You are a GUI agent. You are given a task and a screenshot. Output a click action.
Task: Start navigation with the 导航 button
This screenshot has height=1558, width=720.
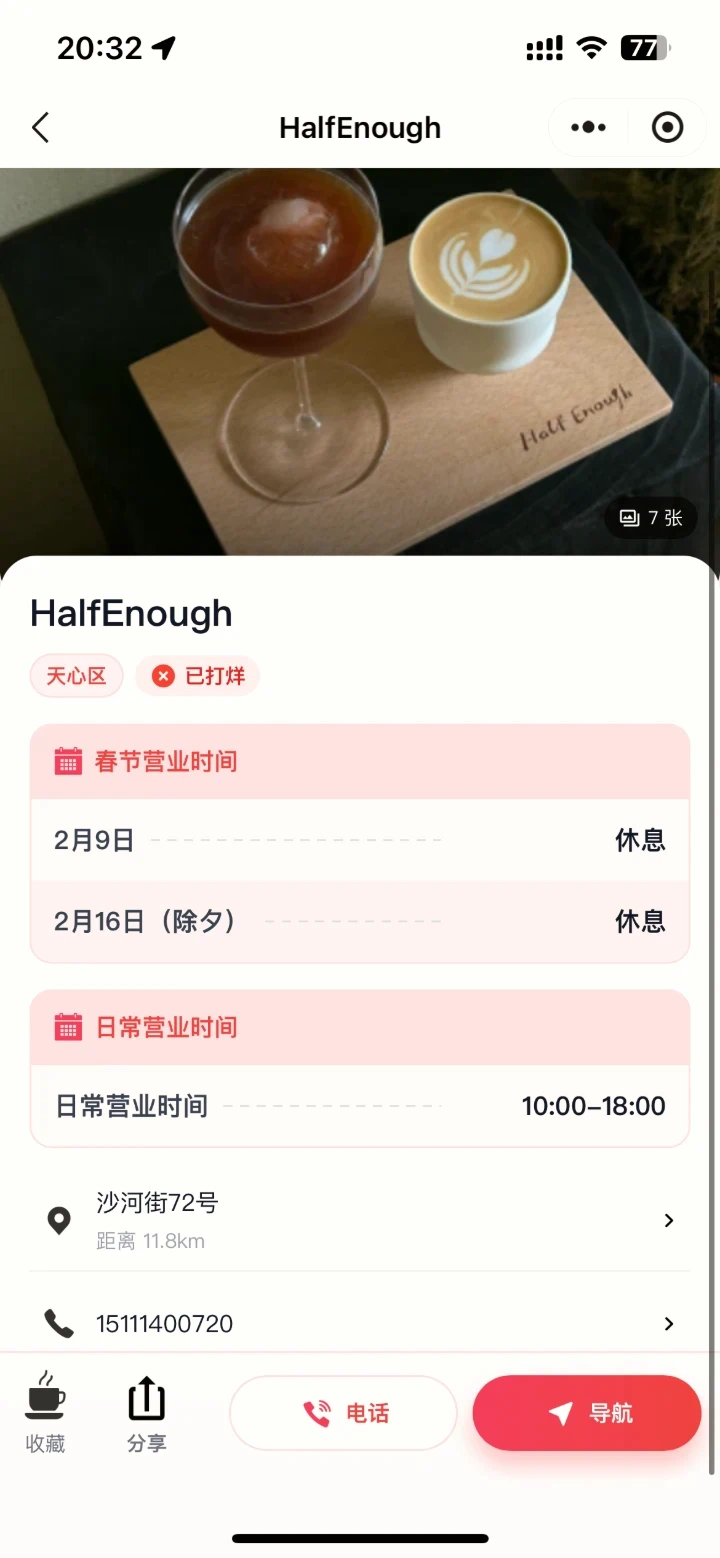click(x=587, y=1413)
